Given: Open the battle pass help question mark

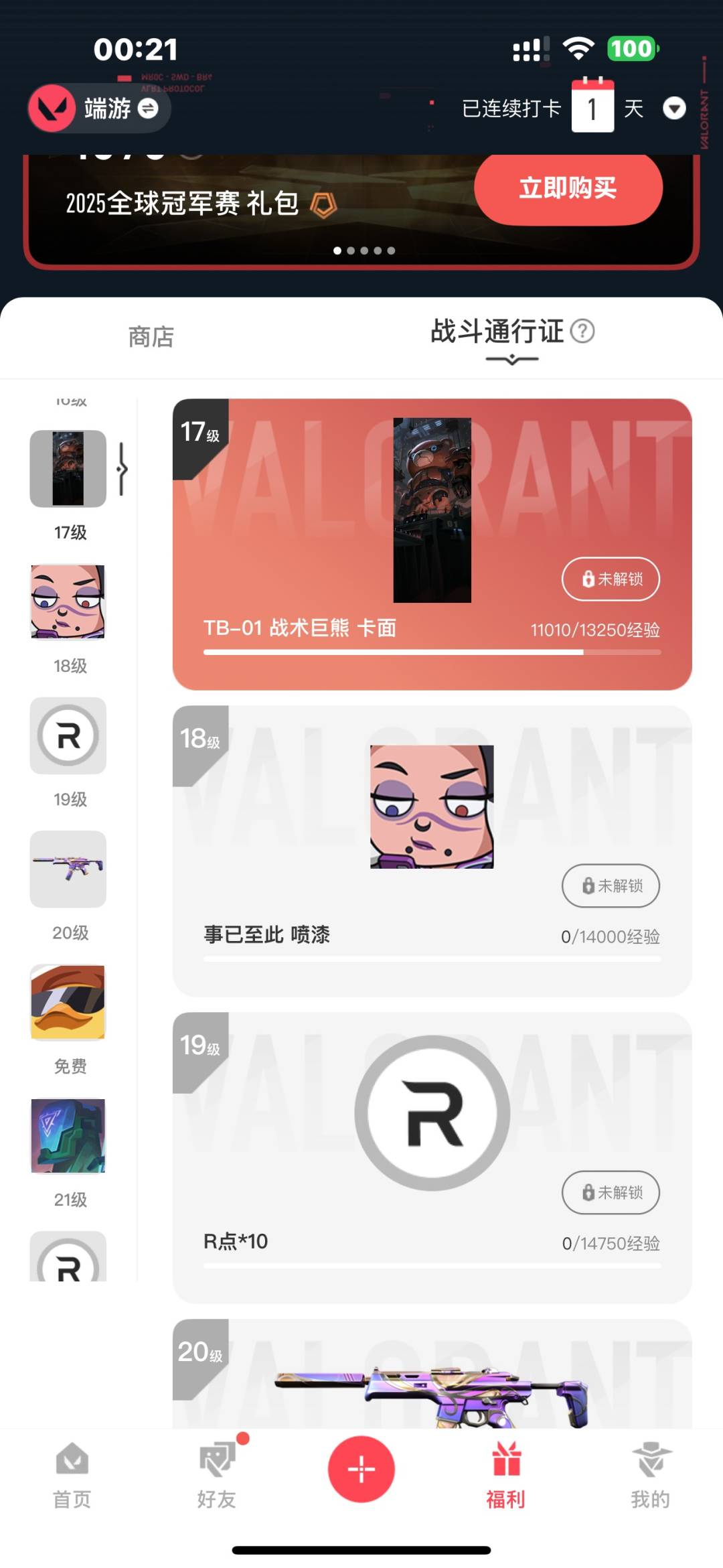Looking at the screenshot, I should (582, 331).
